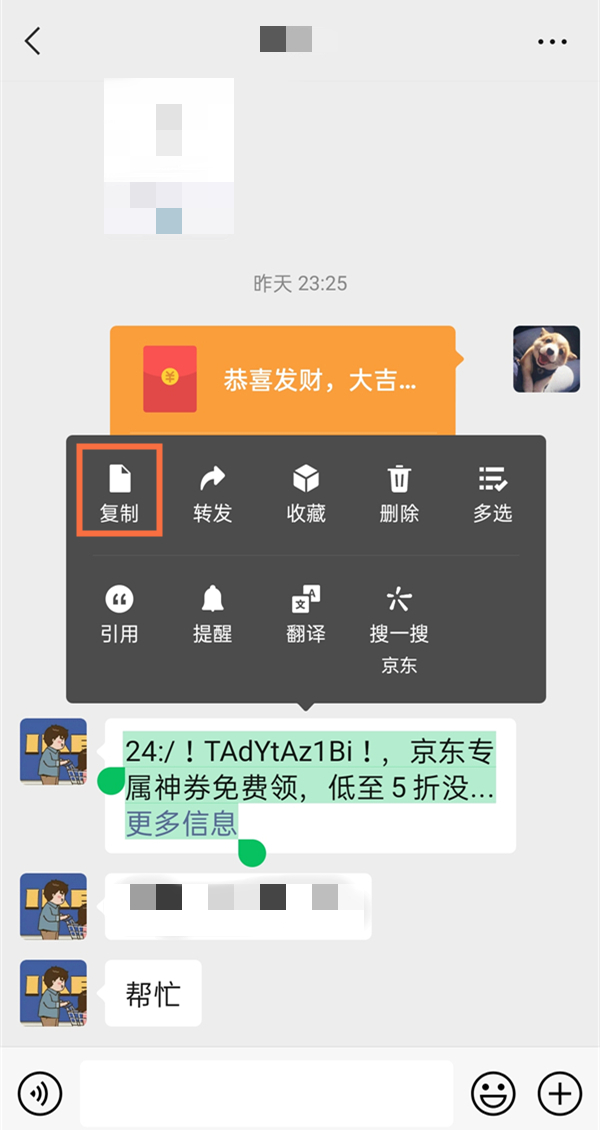Open the 恭喜发财 red packet
600x1130 pixels.
click(x=283, y=380)
